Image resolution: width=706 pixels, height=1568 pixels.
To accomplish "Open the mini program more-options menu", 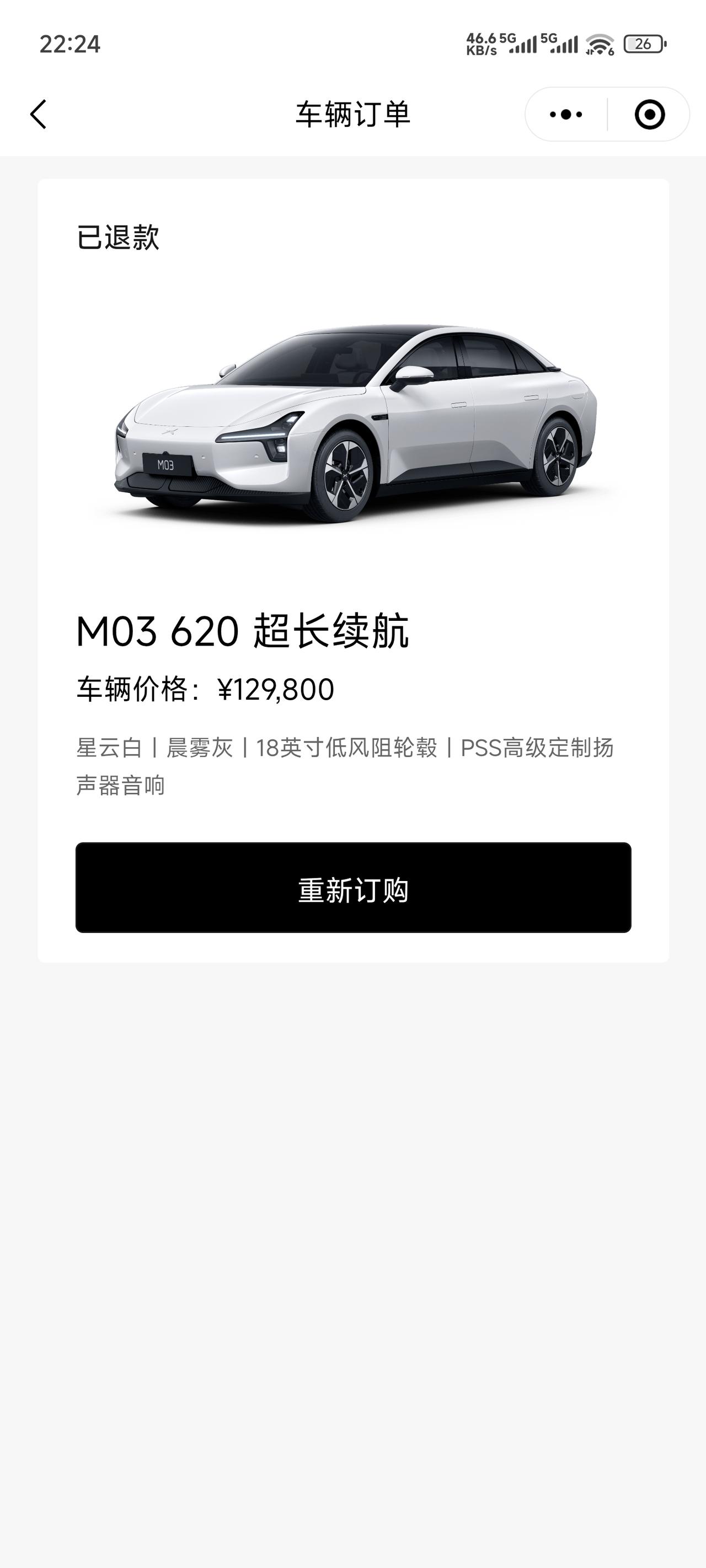I will point(566,115).
